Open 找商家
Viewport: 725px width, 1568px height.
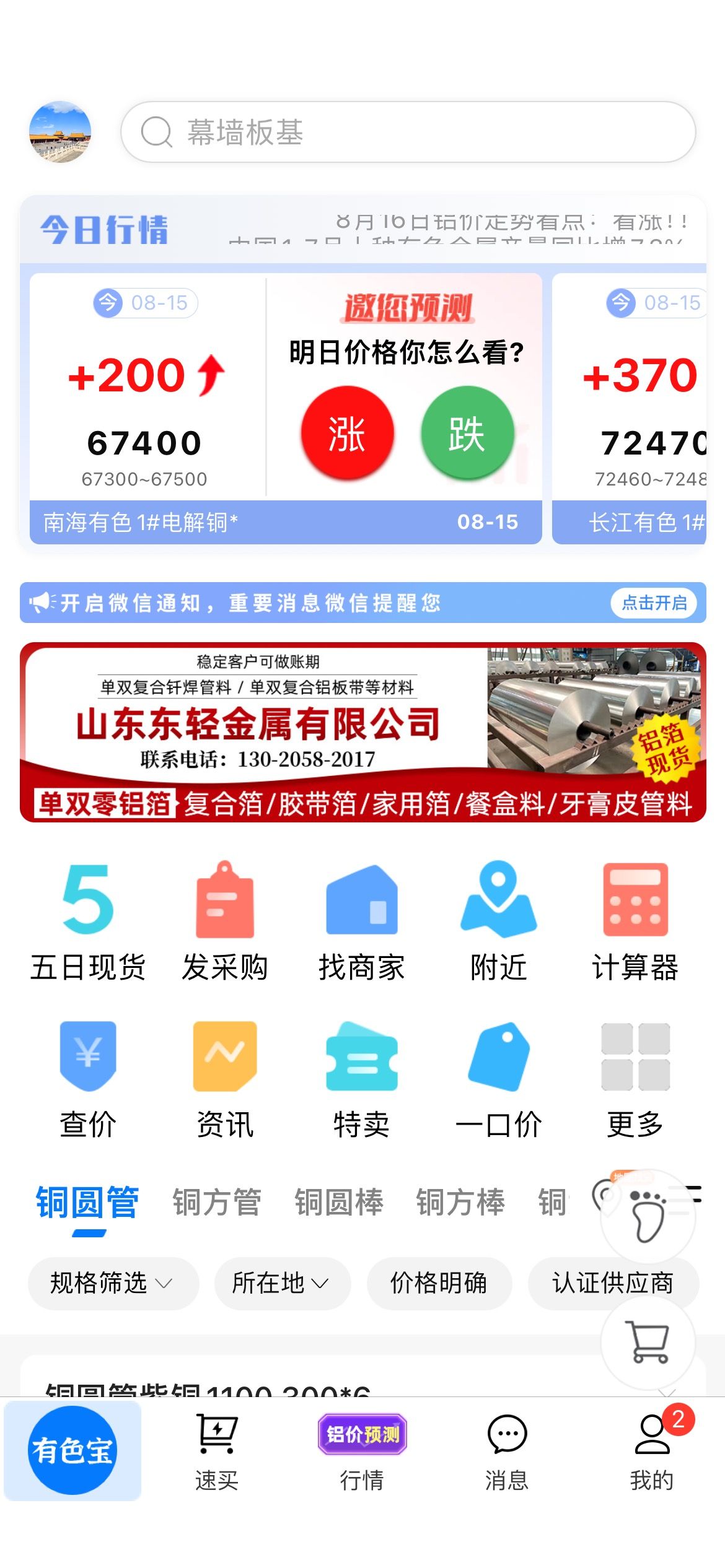coord(362,921)
